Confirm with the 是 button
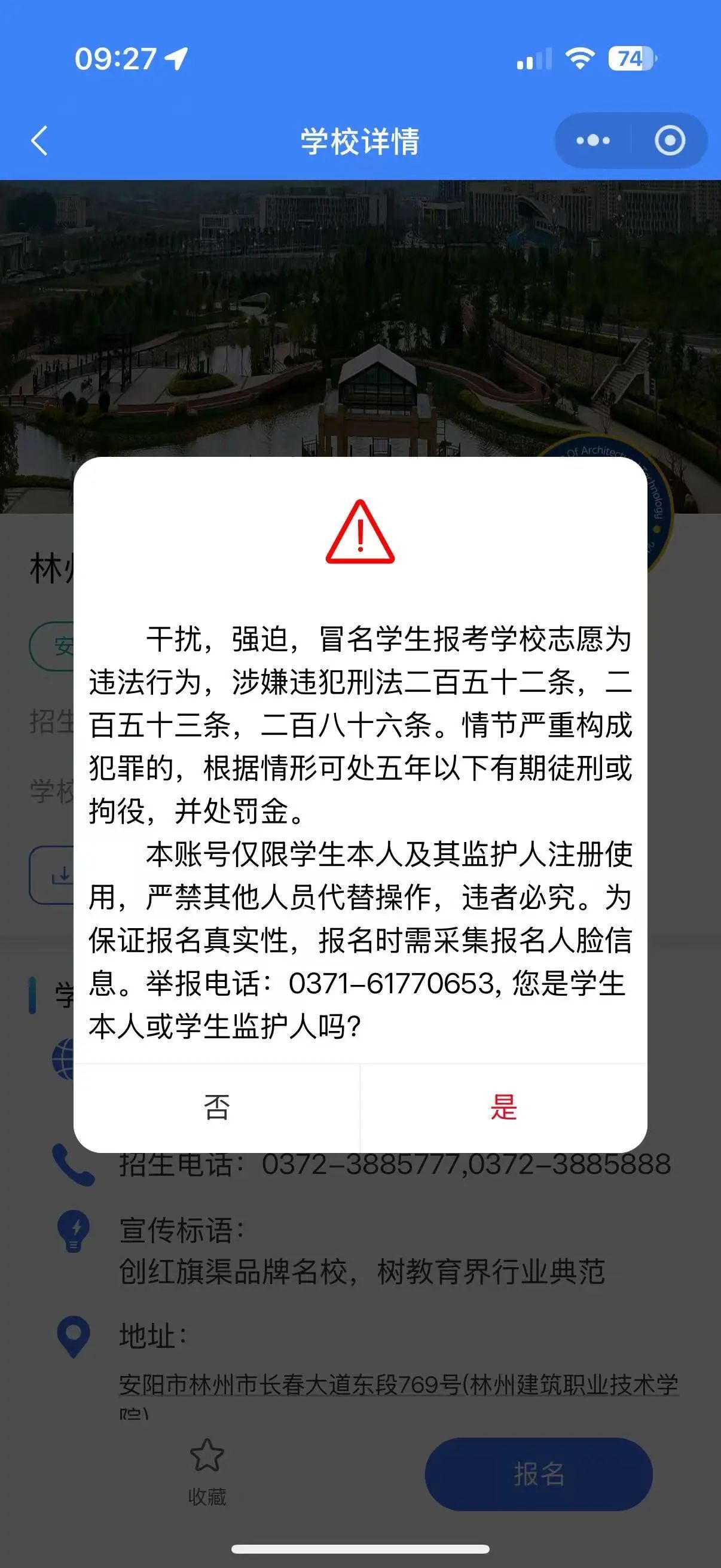The image size is (721, 1568). 503,1107
